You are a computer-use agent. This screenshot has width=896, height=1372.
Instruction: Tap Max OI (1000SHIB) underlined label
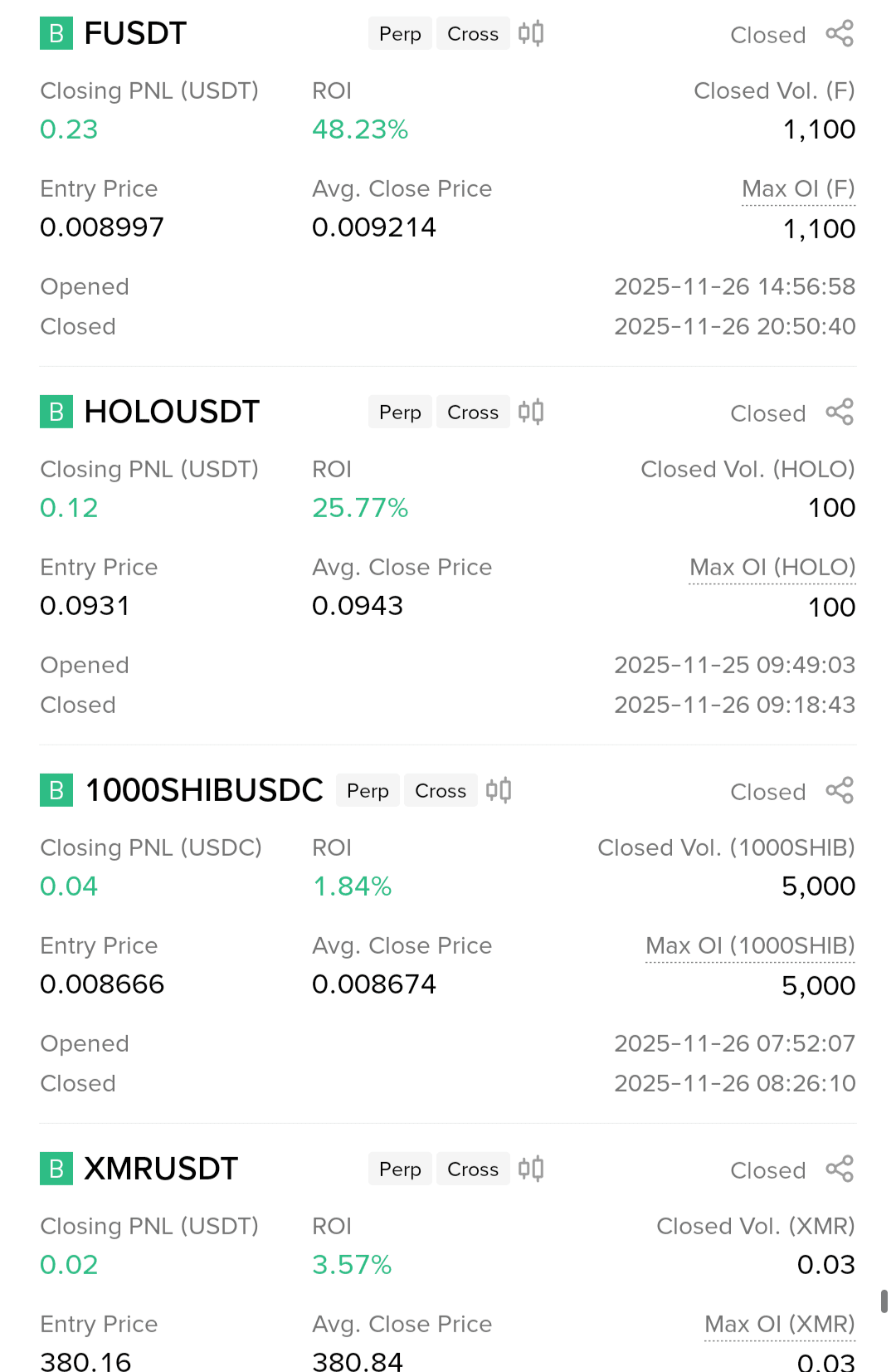coord(750,946)
